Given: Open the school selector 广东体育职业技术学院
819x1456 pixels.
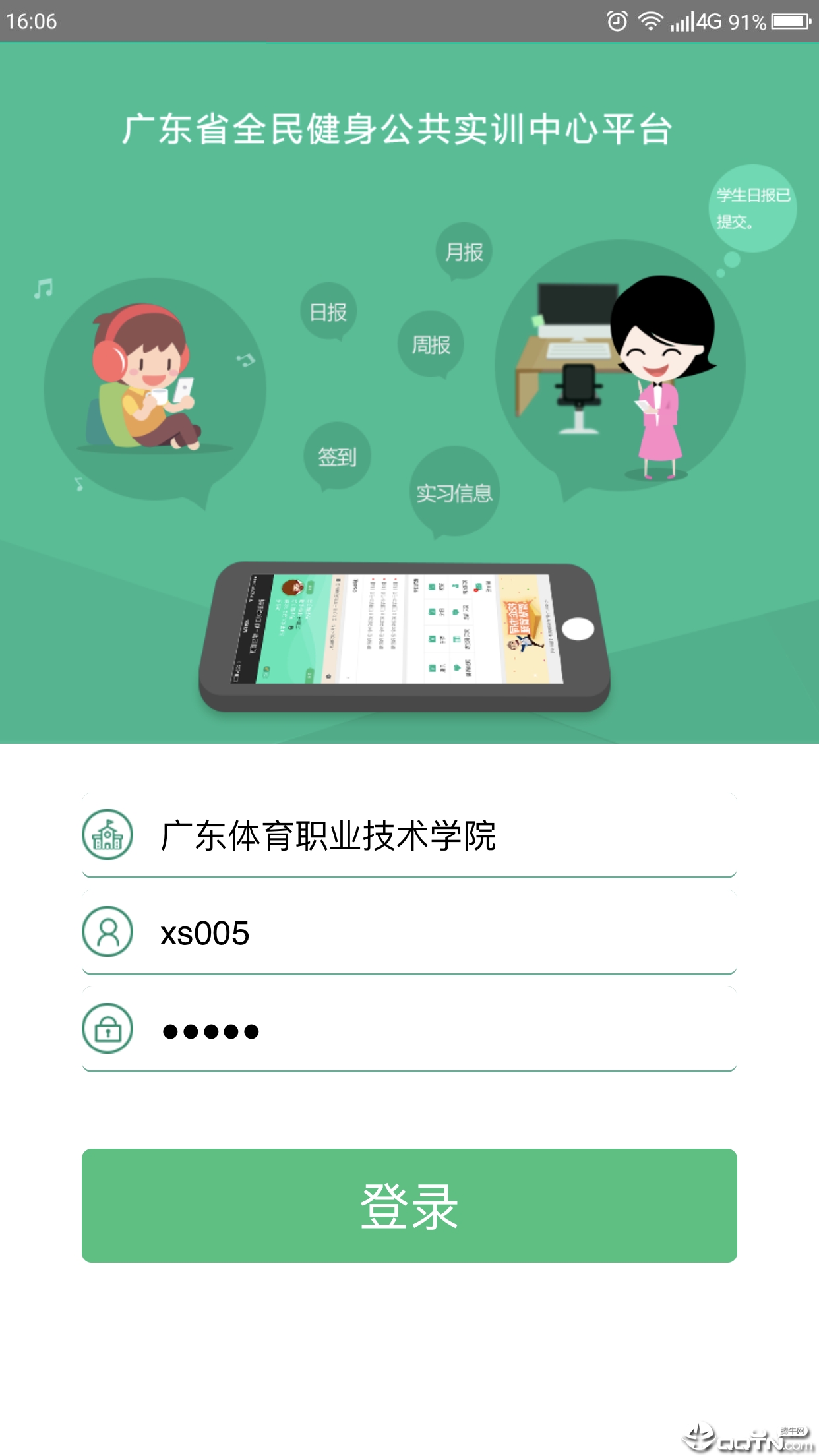Looking at the screenshot, I should (x=409, y=835).
